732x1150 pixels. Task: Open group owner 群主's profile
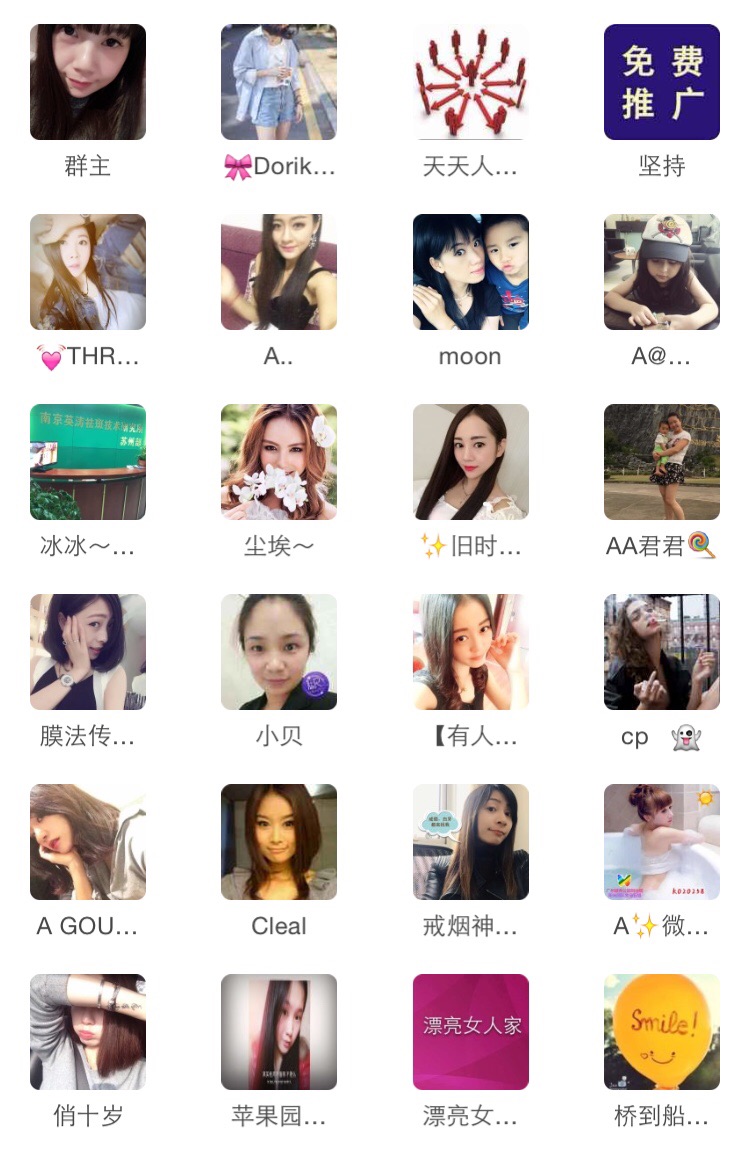[x=88, y=82]
